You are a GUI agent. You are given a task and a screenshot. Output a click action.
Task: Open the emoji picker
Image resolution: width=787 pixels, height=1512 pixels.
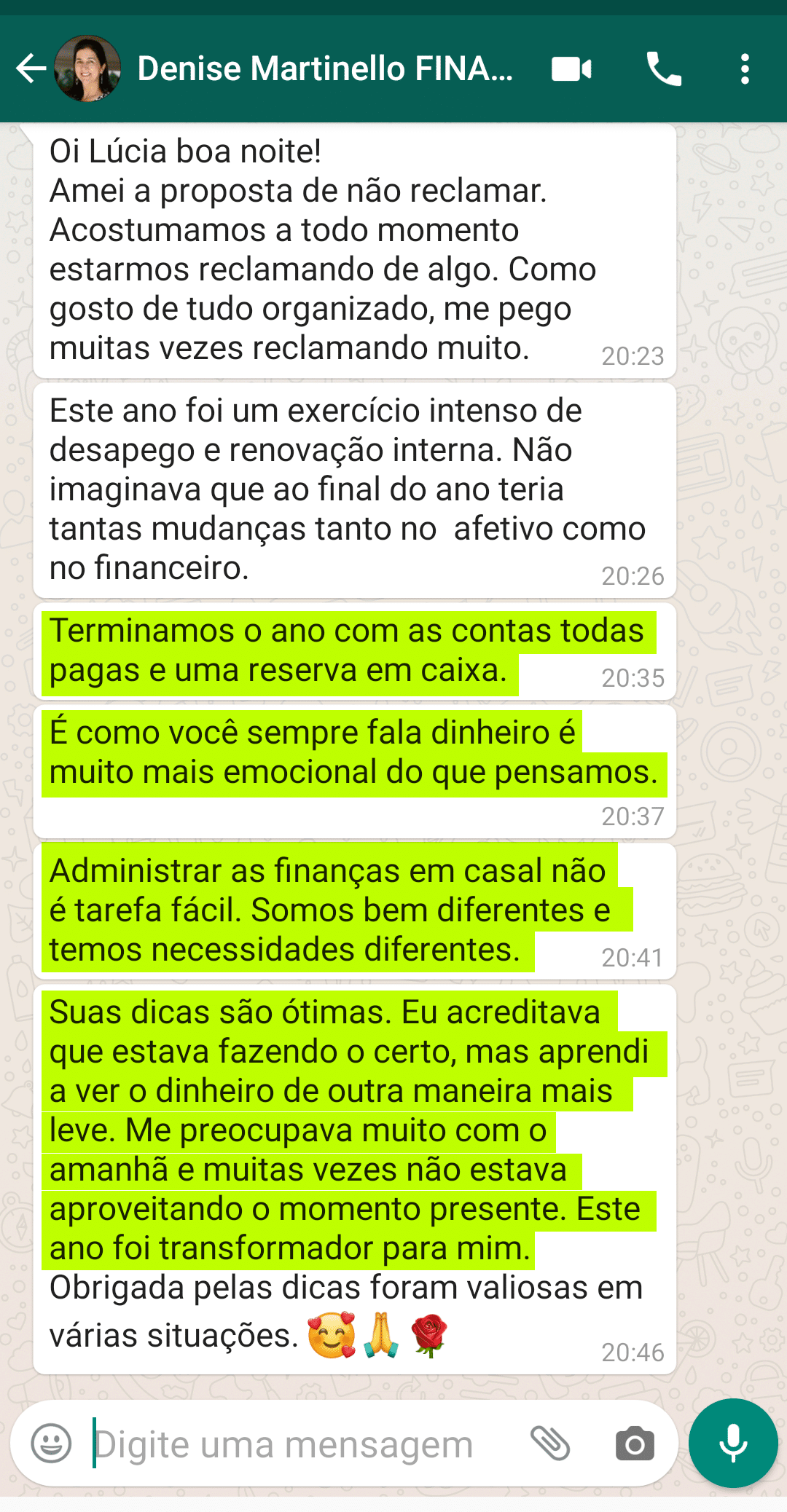pos(51,1443)
